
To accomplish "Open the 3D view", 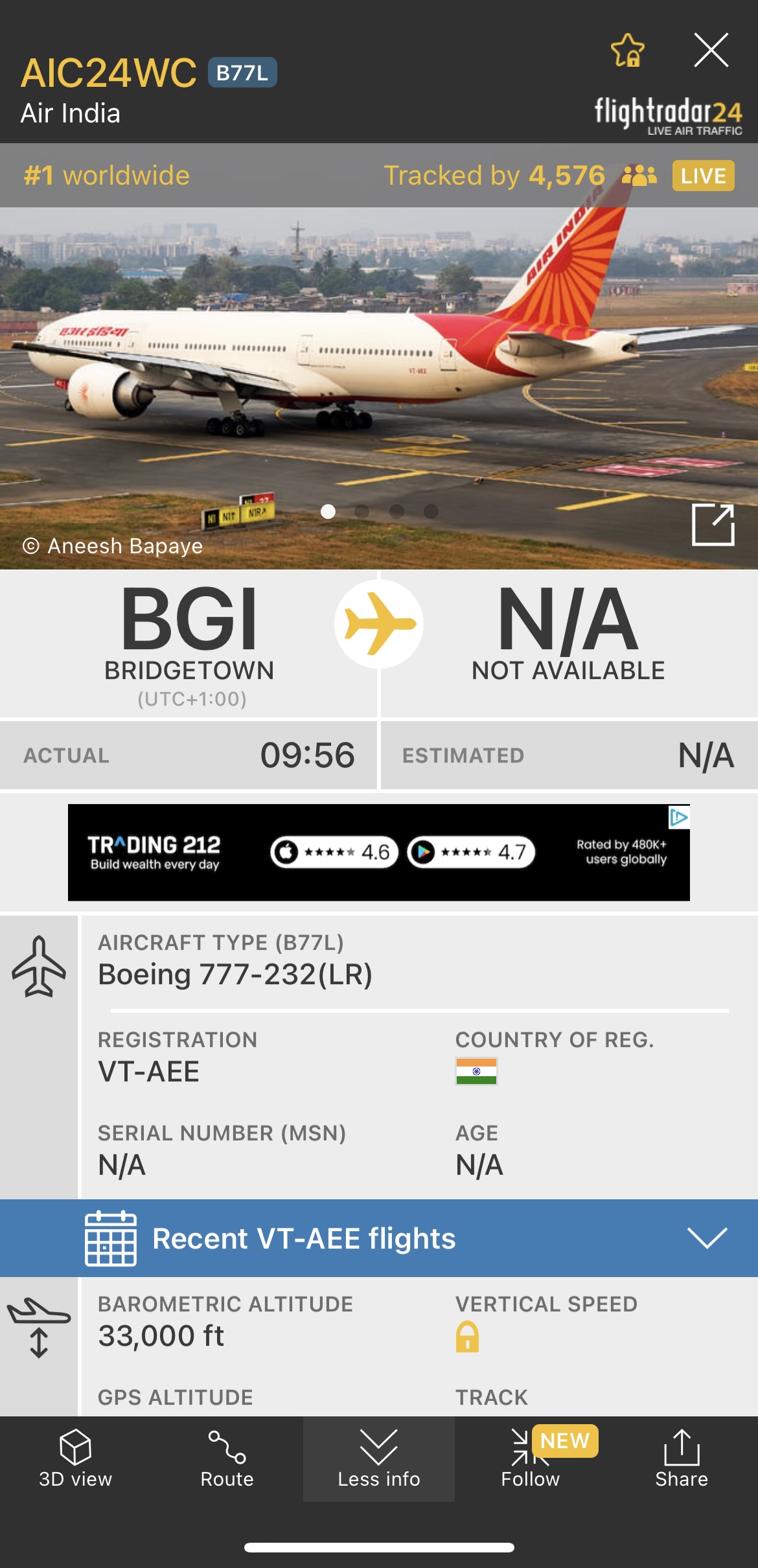I will click(75, 1458).
